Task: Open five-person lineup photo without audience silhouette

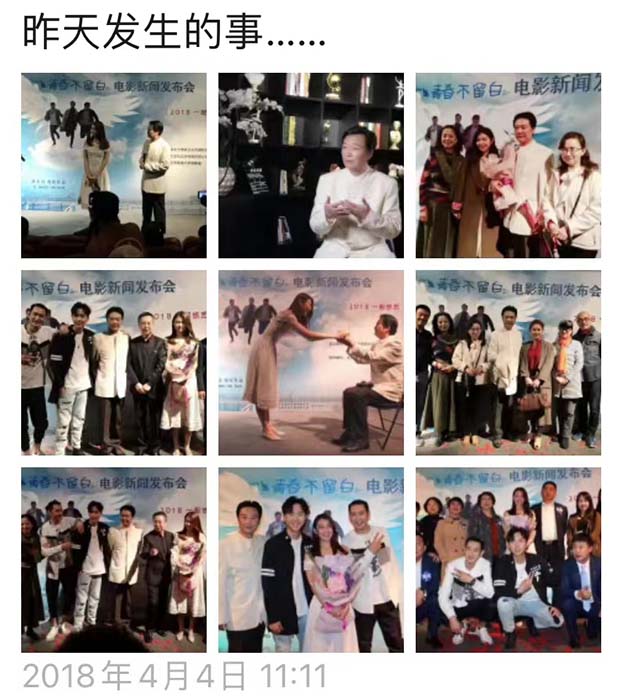Action: click(114, 362)
